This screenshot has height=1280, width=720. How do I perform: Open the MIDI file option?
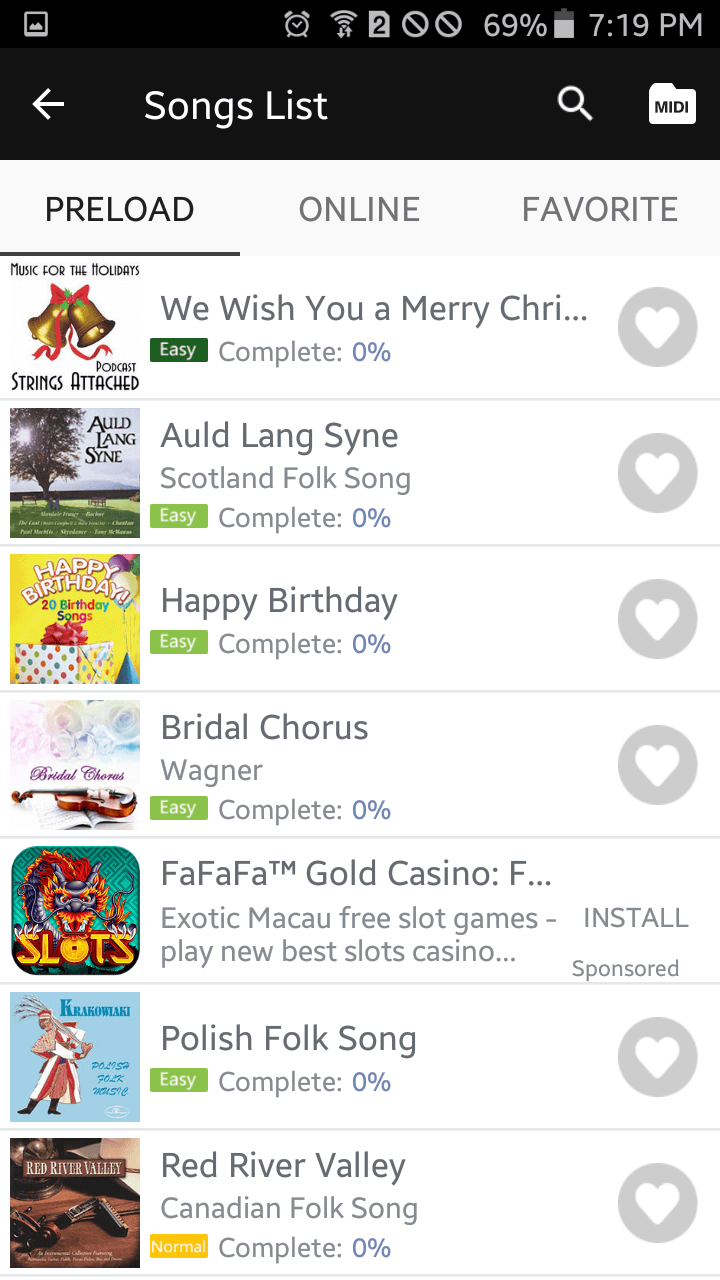click(x=672, y=105)
